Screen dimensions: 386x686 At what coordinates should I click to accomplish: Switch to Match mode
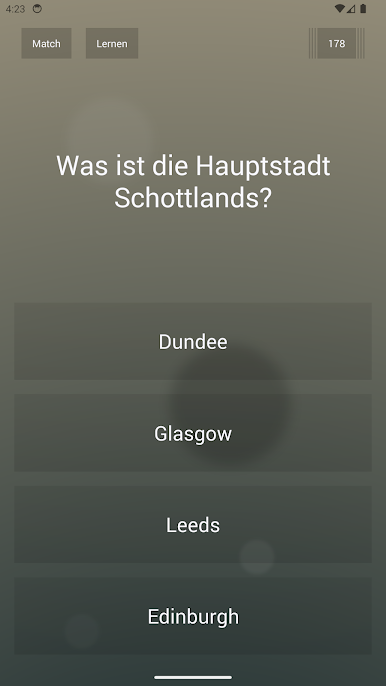pos(46,43)
